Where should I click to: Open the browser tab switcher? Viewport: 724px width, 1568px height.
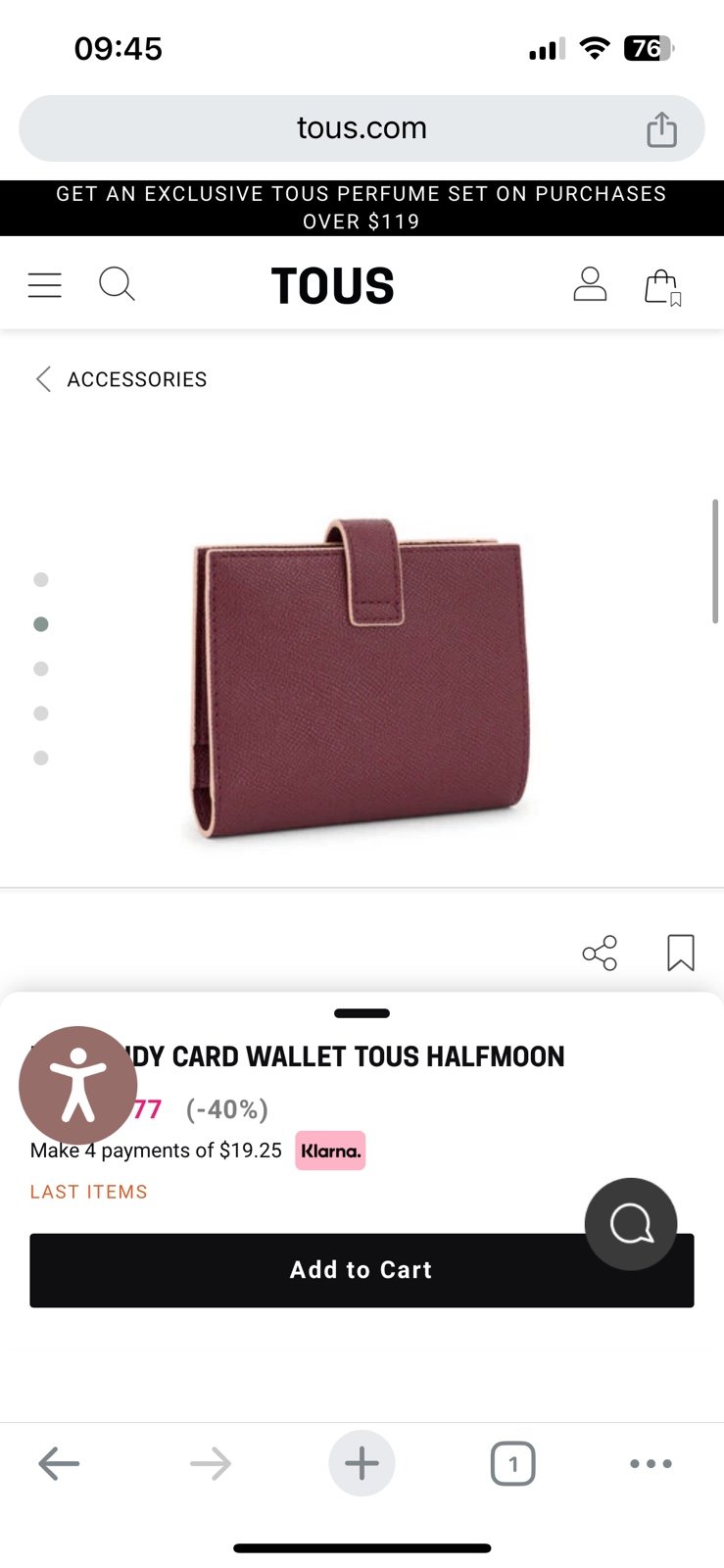click(x=512, y=1464)
